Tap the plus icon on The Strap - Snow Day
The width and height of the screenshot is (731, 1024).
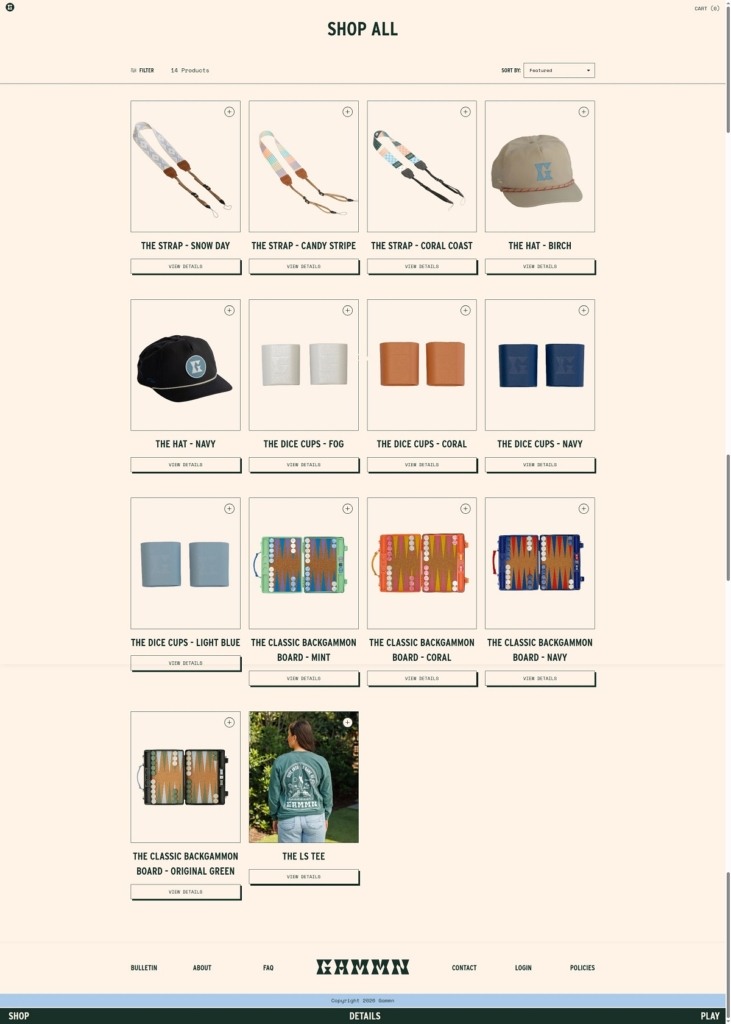pyautogui.click(x=229, y=112)
